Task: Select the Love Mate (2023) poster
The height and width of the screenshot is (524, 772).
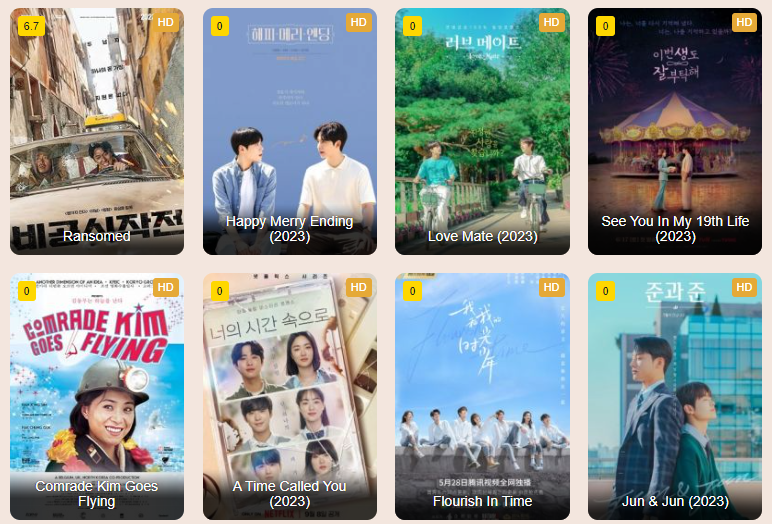Action: click(482, 131)
